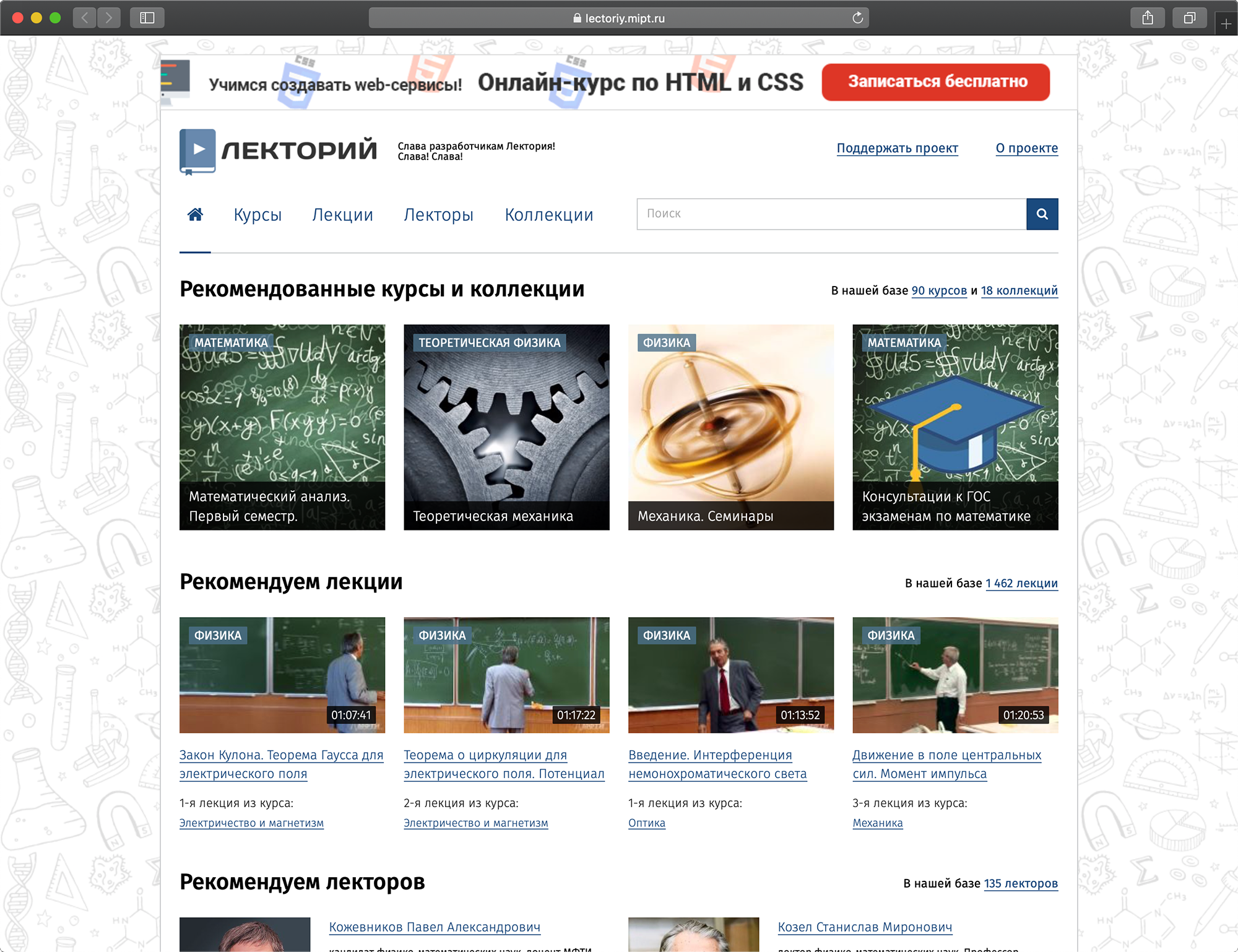Screen dimensions: 1238x952
Task: Open the Теоретическая механика course card
Action: [506, 427]
